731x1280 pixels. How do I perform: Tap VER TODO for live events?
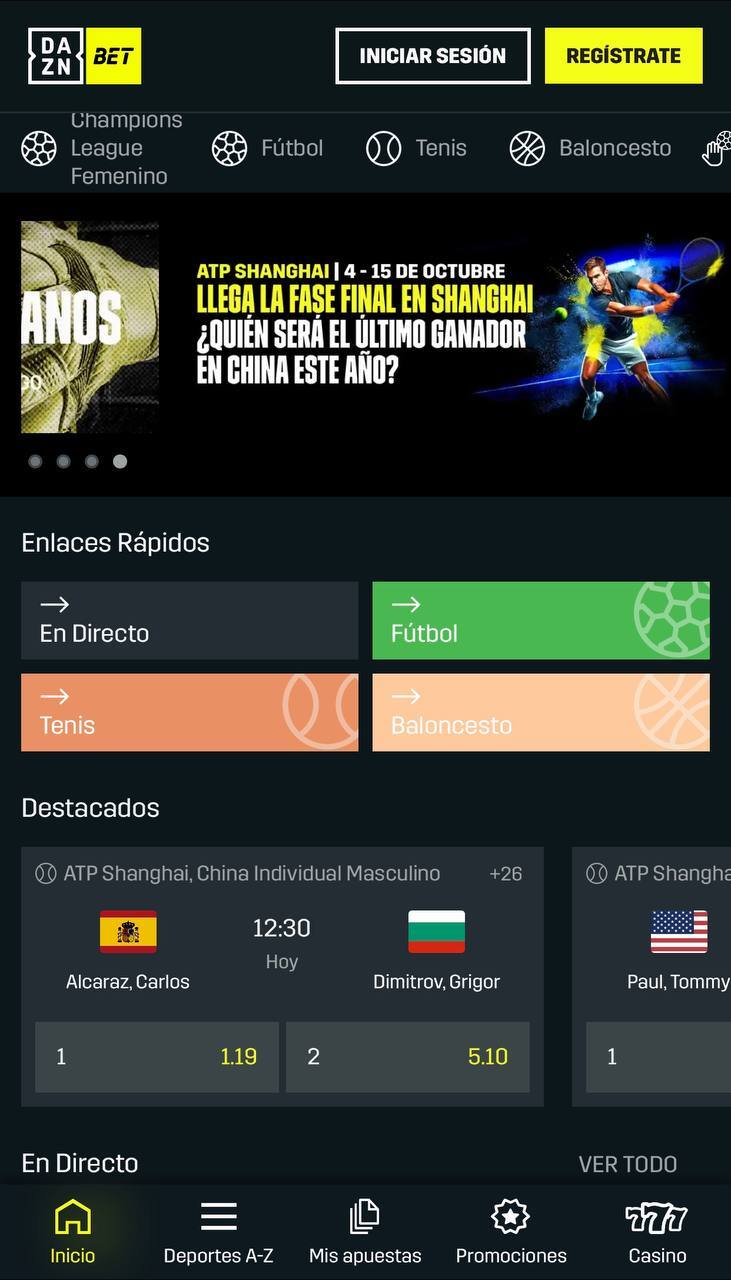pyautogui.click(x=627, y=1164)
